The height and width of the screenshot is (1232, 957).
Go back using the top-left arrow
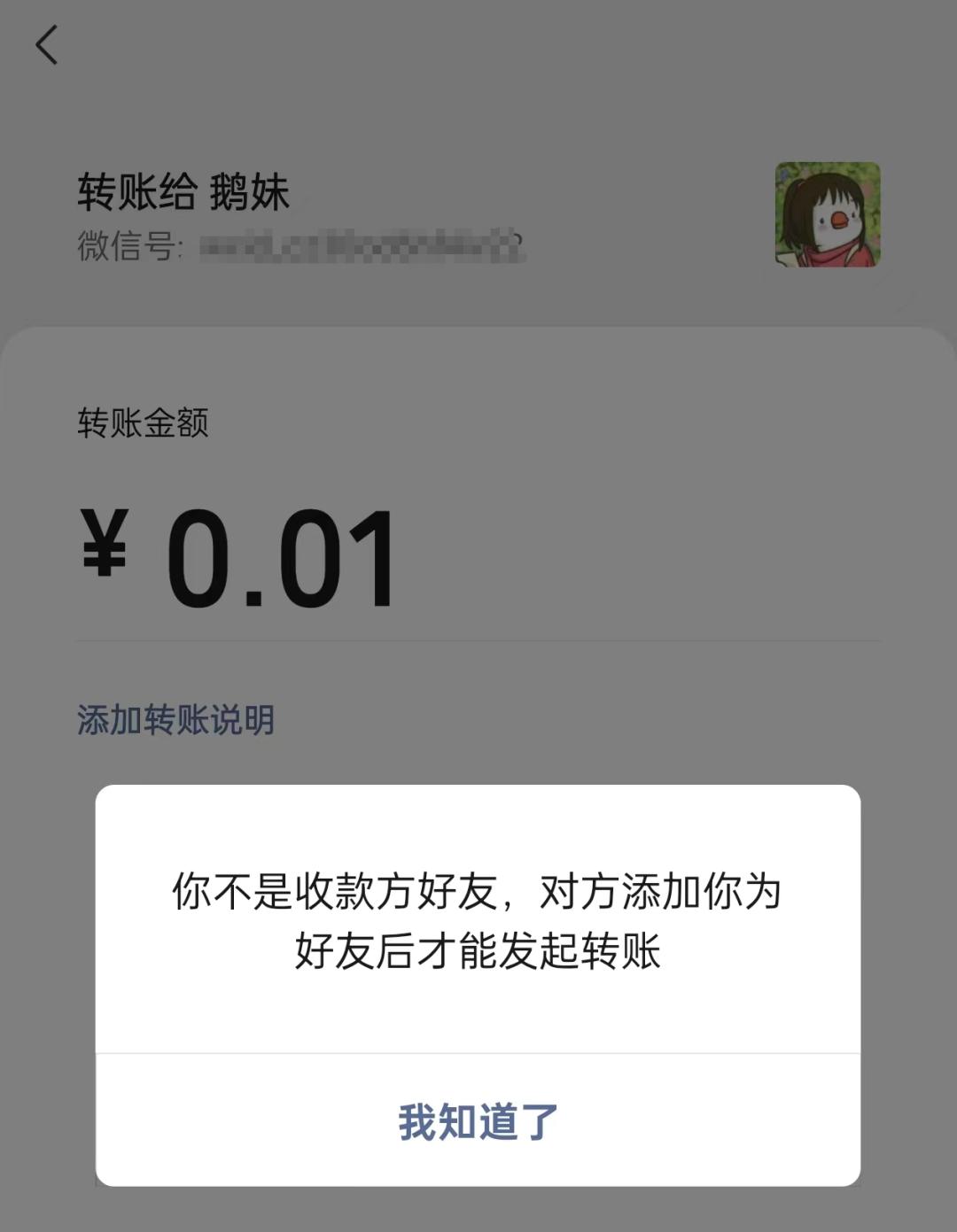pos(47,45)
